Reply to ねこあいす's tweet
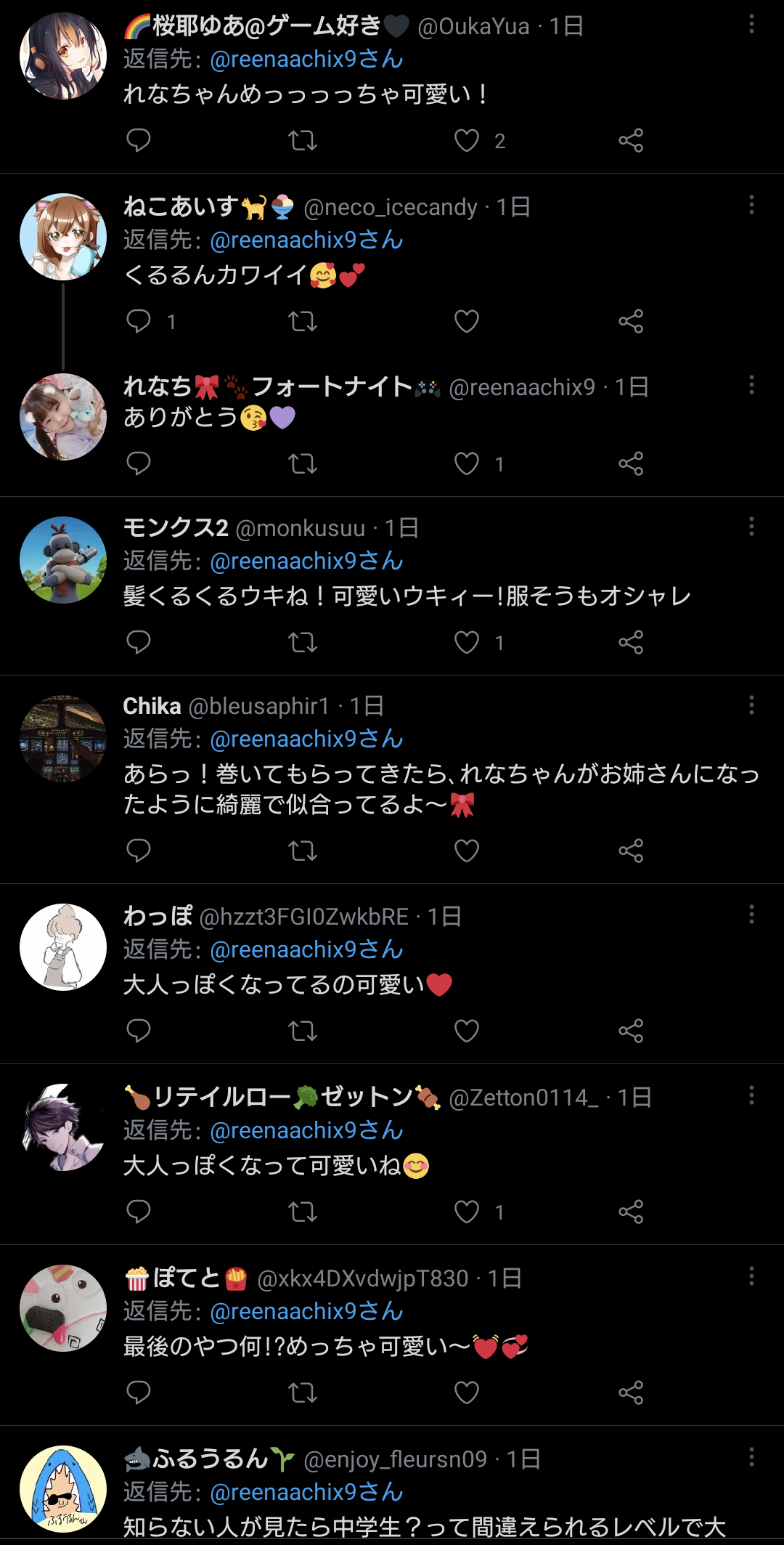 pyautogui.click(x=139, y=320)
